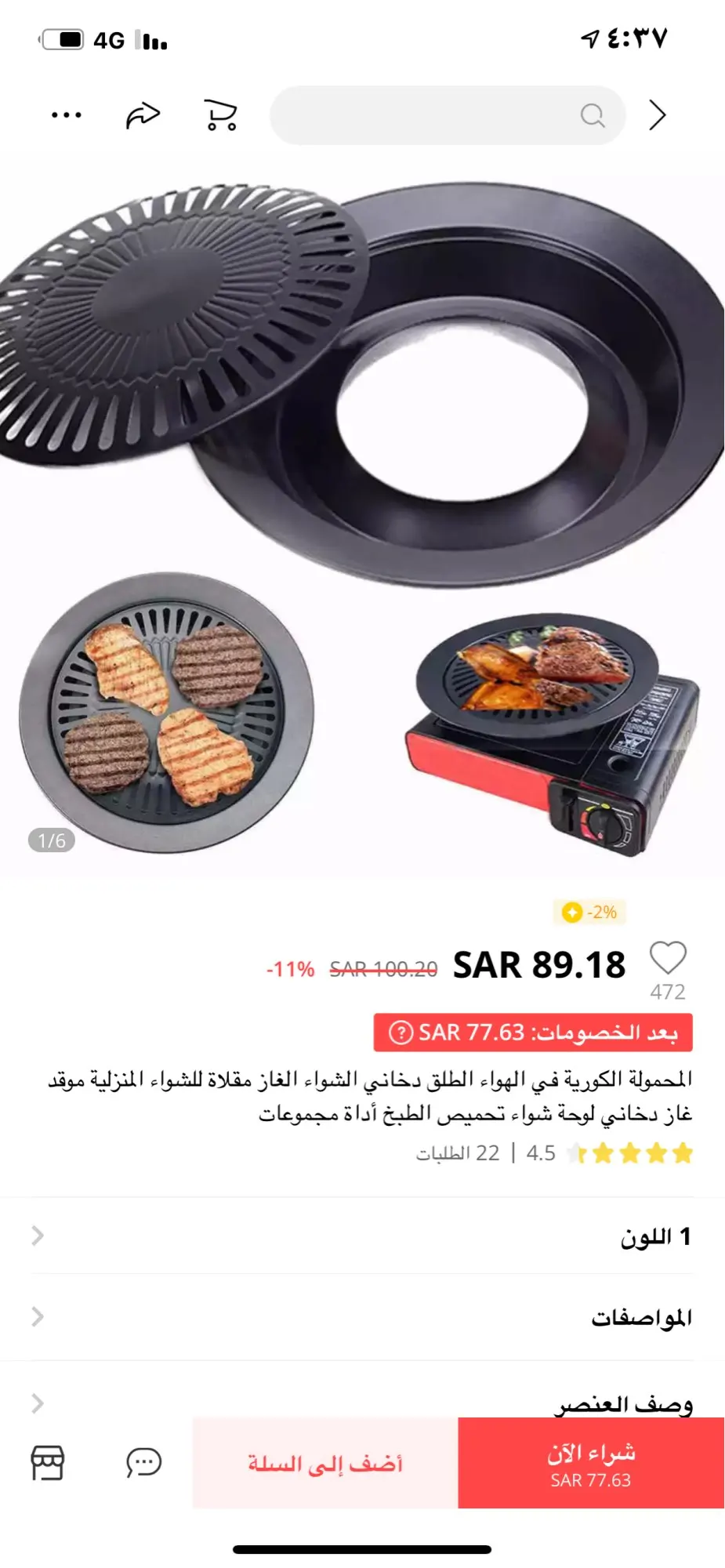The height and width of the screenshot is (1568, 725).
Task: Open the three-dot overflow menu
Action: point(67,115)
